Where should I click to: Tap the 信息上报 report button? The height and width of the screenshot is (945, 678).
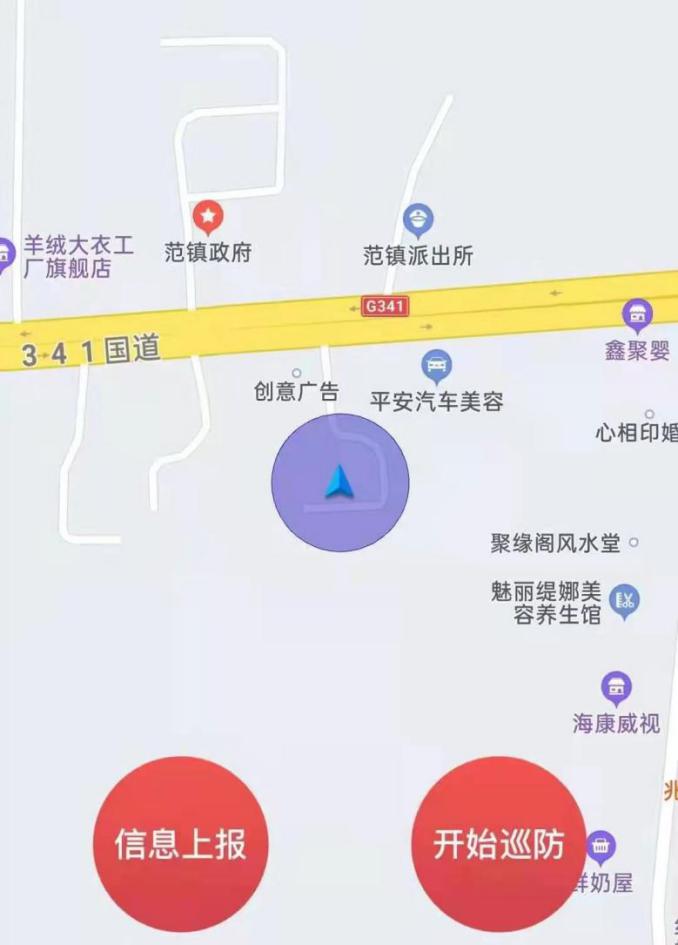[x=180, y=844]
